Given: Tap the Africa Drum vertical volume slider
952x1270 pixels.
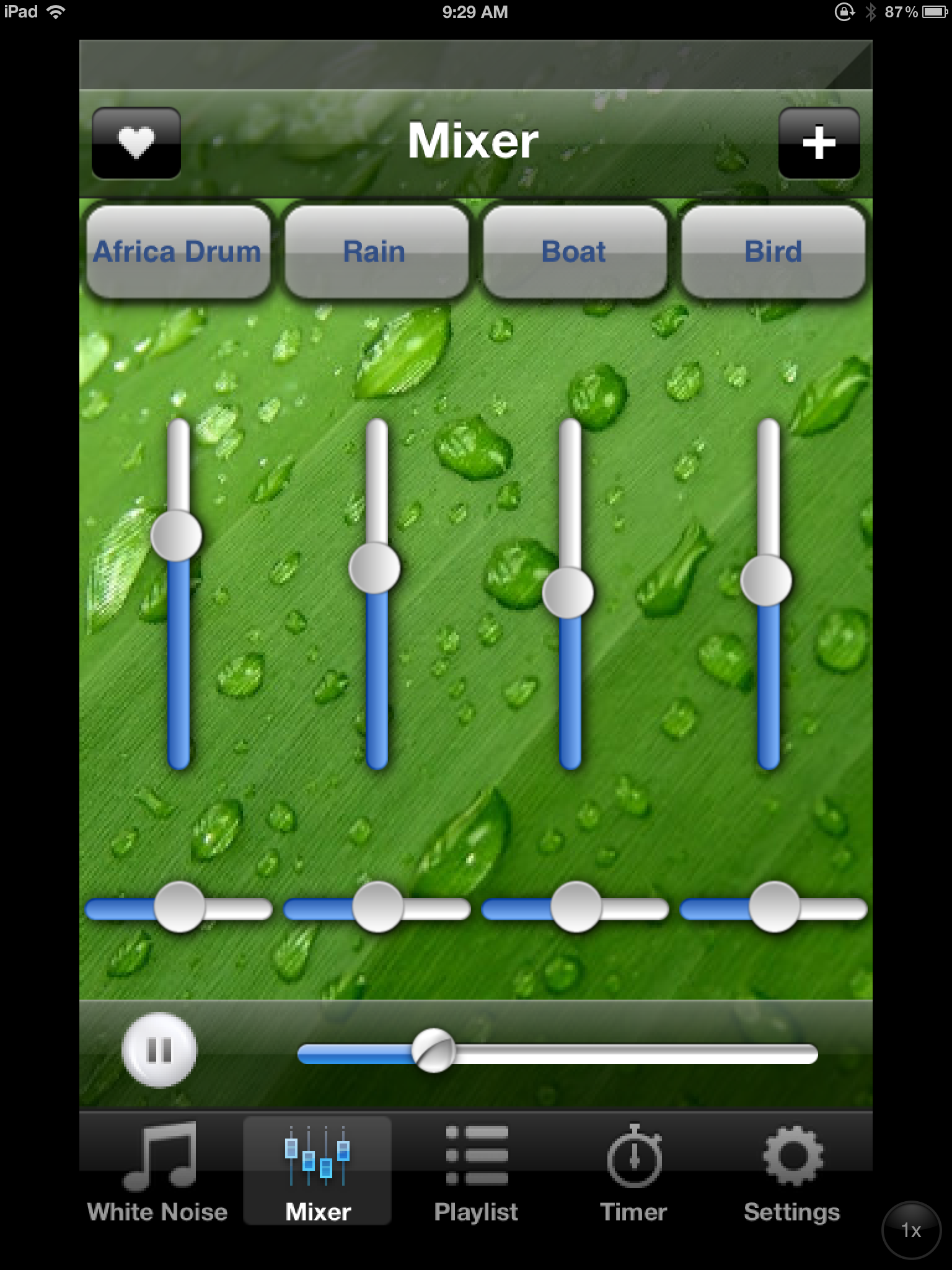Looking at the screenshot, I should 177,536.
